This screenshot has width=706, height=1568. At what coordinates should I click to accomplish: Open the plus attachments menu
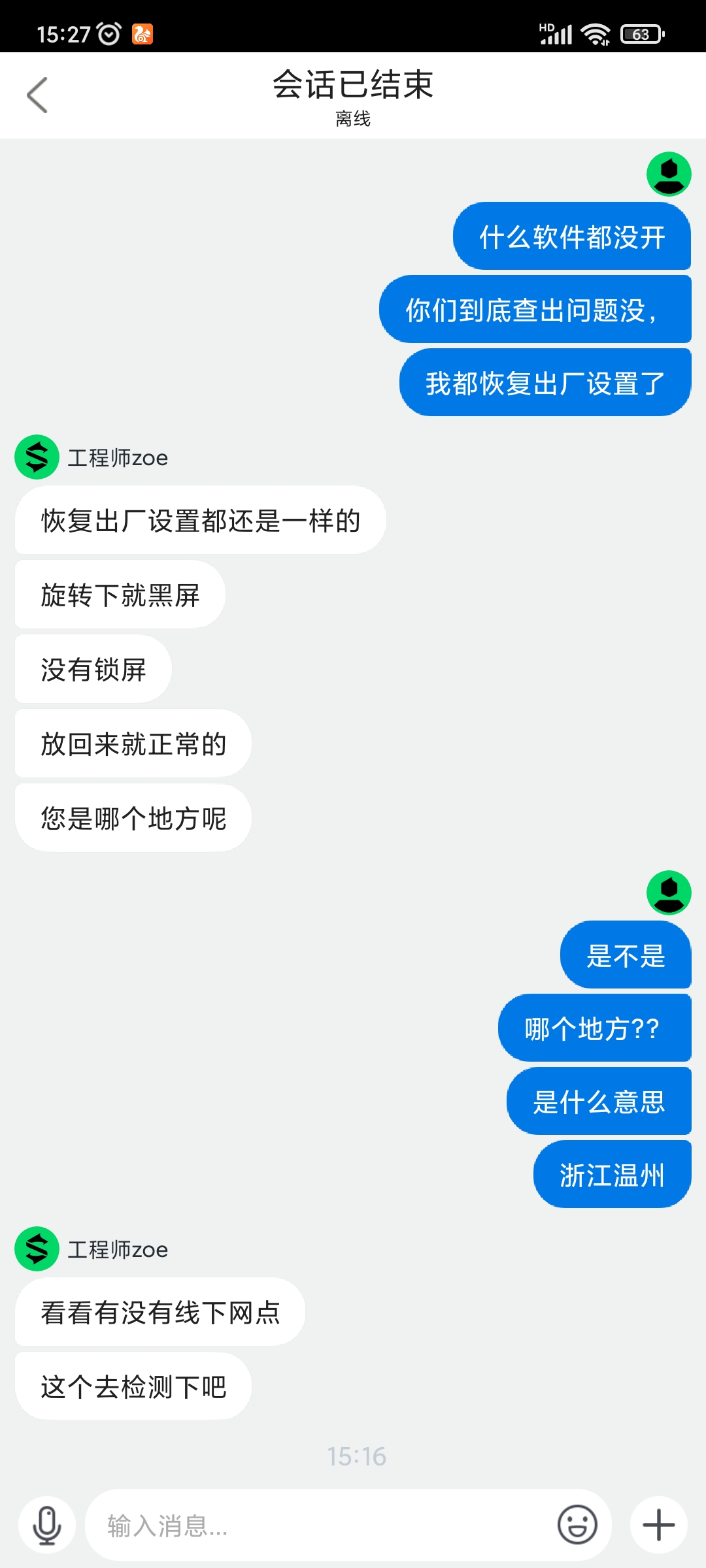(x=658, y=1526)
